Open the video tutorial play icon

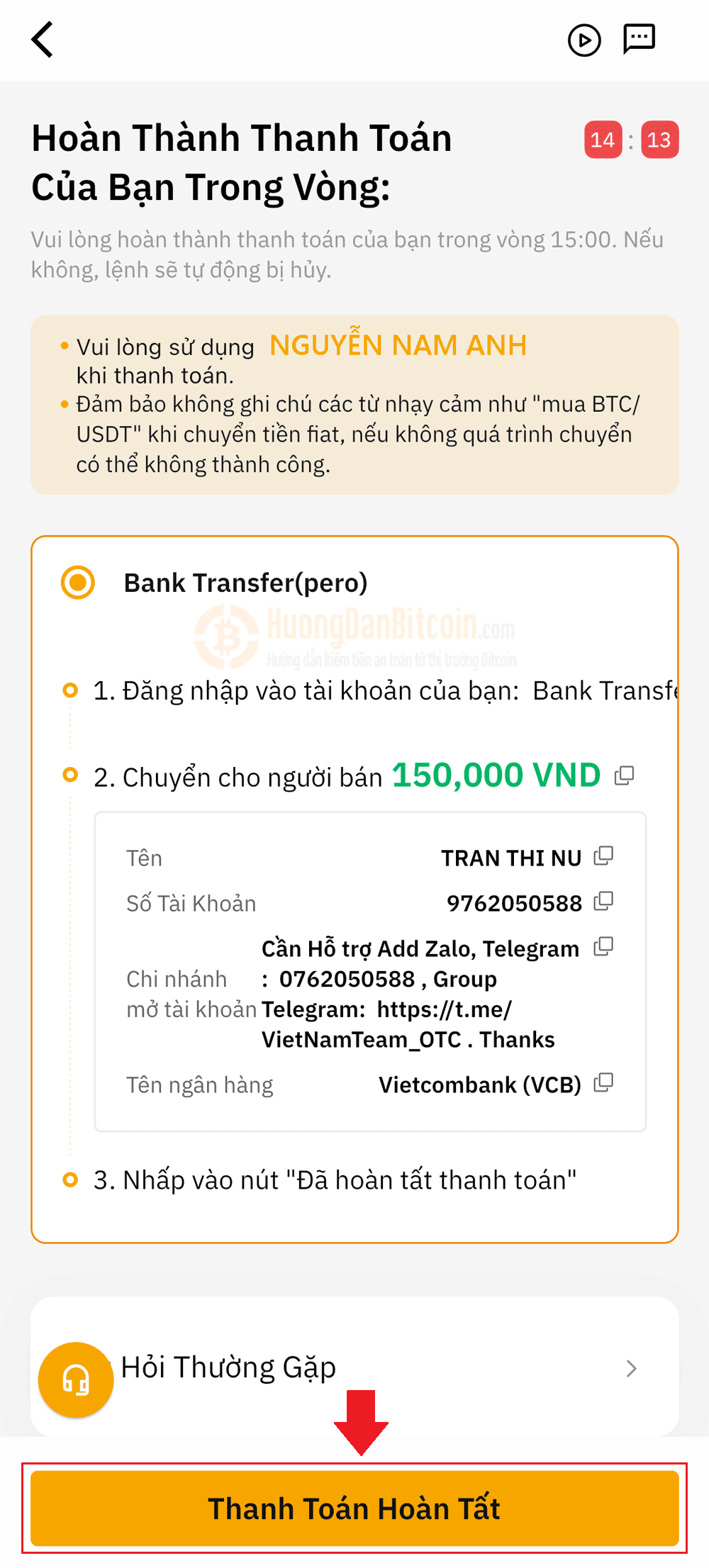[x=584, y=40]
